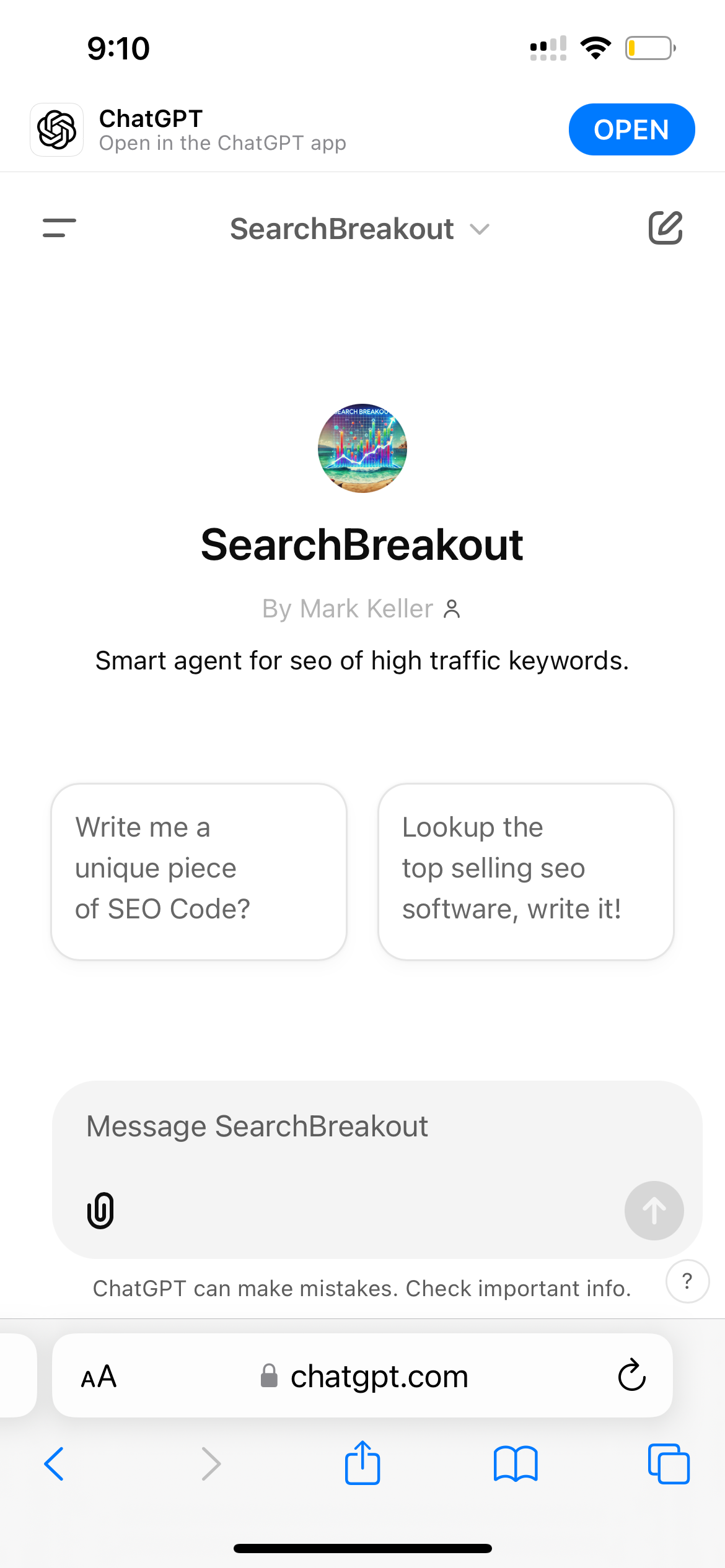Start a new chat with compose icon

tap(666, 228)
